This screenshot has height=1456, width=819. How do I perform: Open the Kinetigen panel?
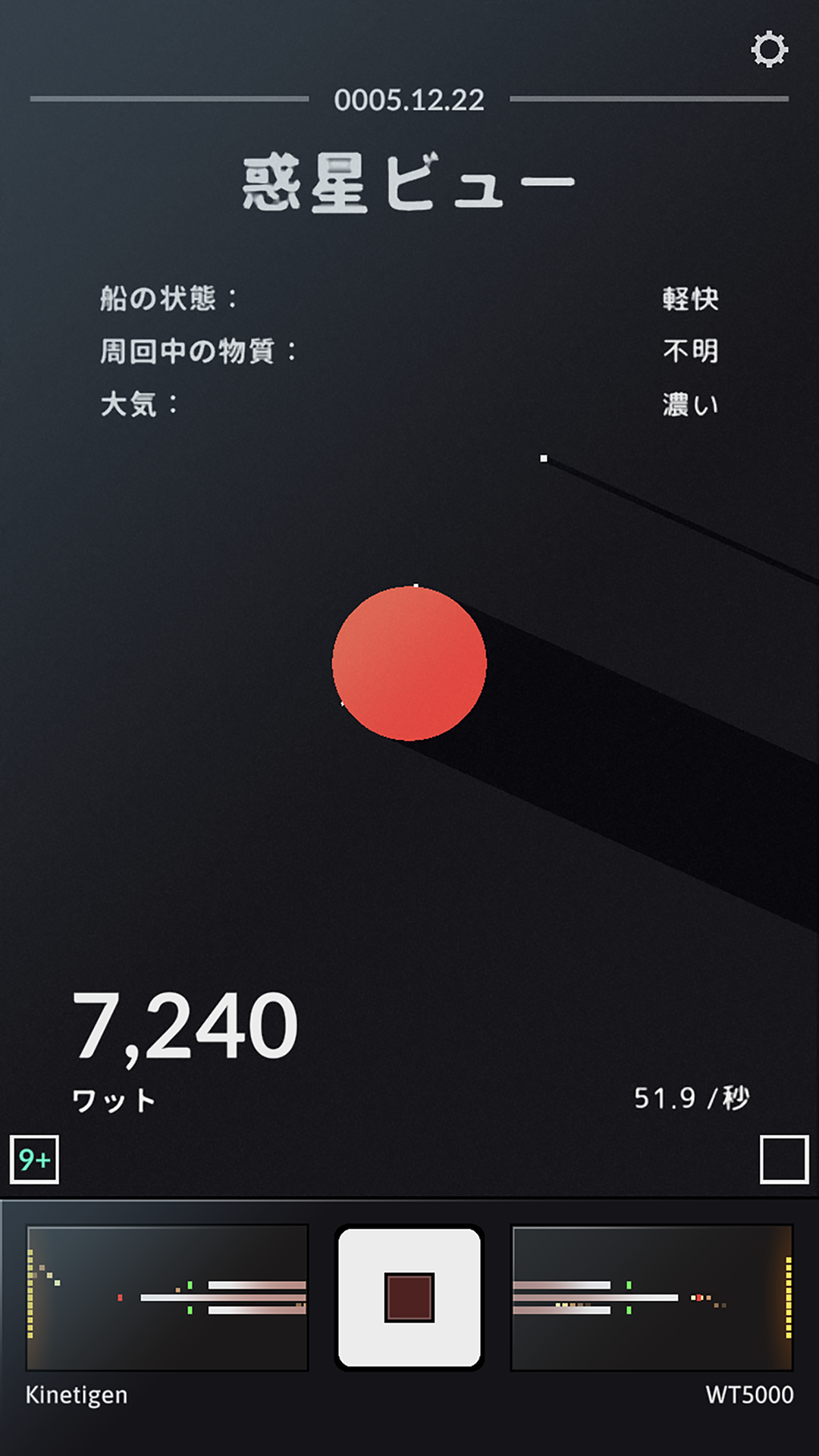click(x=167, y=1297)
